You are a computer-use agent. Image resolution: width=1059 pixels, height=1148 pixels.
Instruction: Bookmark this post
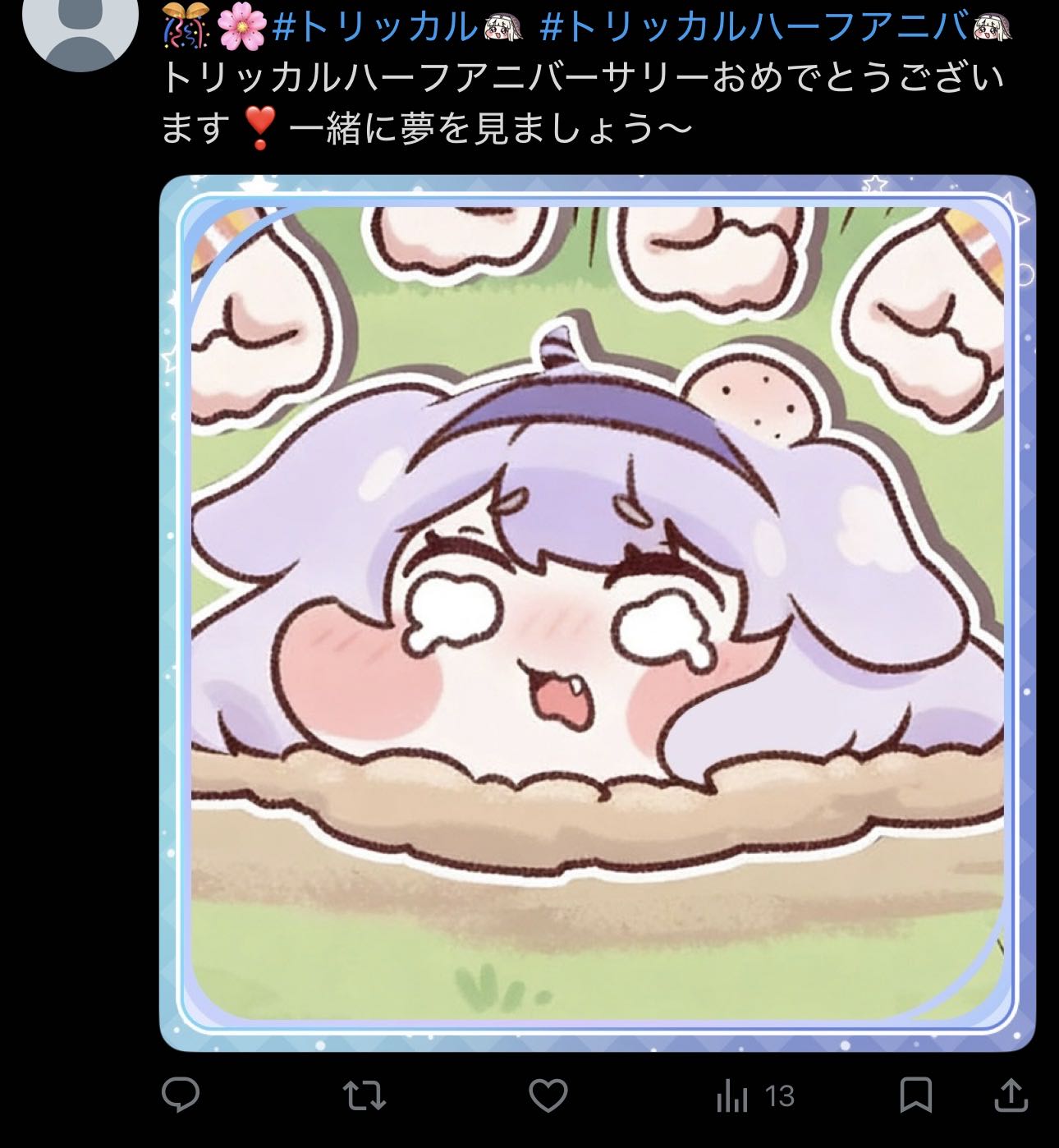915,1095
